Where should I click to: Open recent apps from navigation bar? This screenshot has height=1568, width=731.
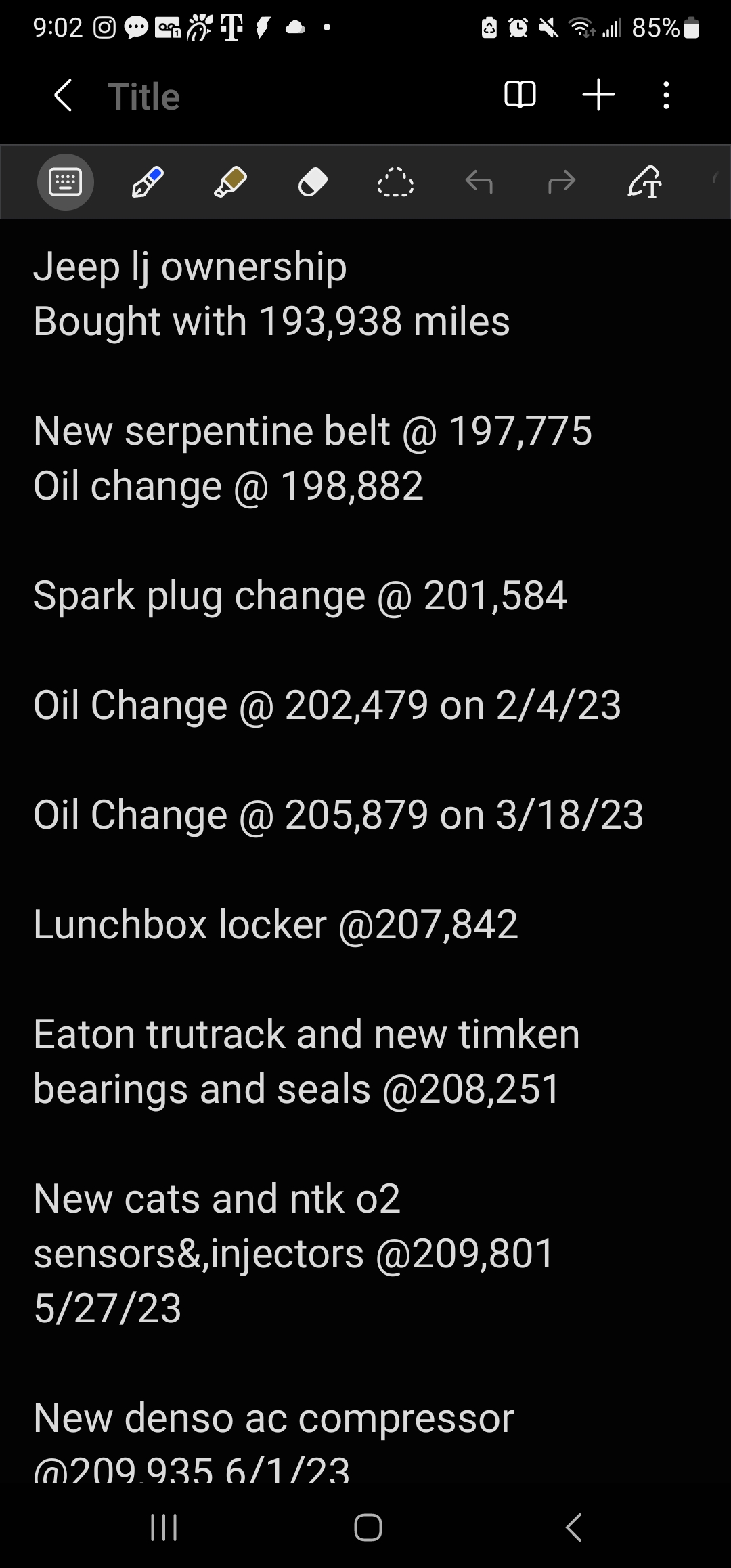164,1527
